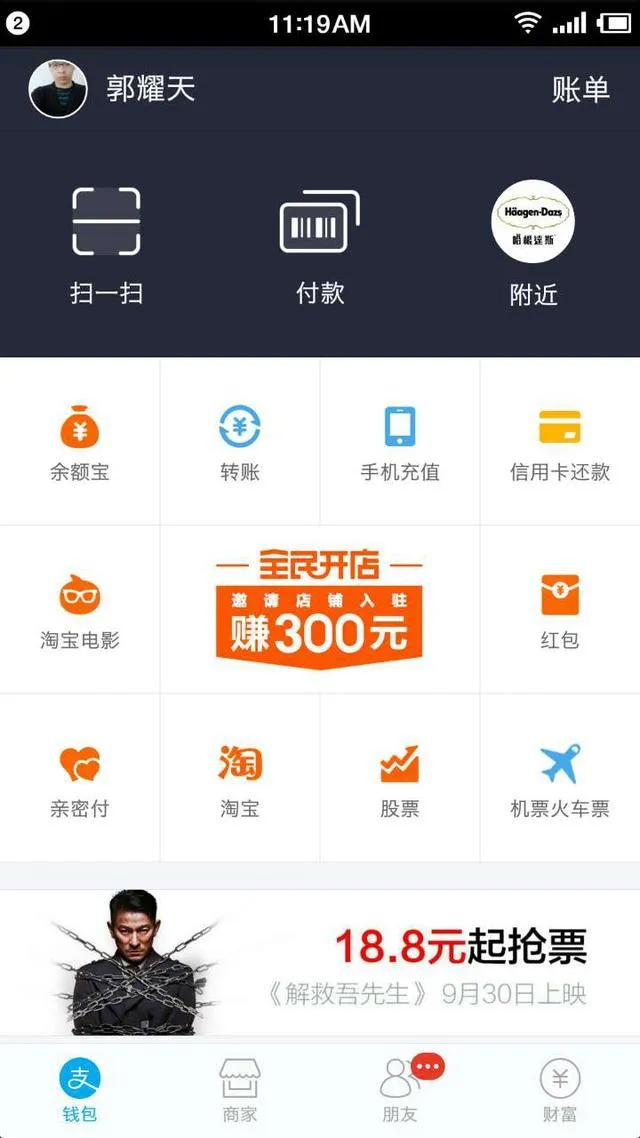
Task: Tap 扫一扫 to scan a code
Action: pyautogui.click(x=106, y=245)
